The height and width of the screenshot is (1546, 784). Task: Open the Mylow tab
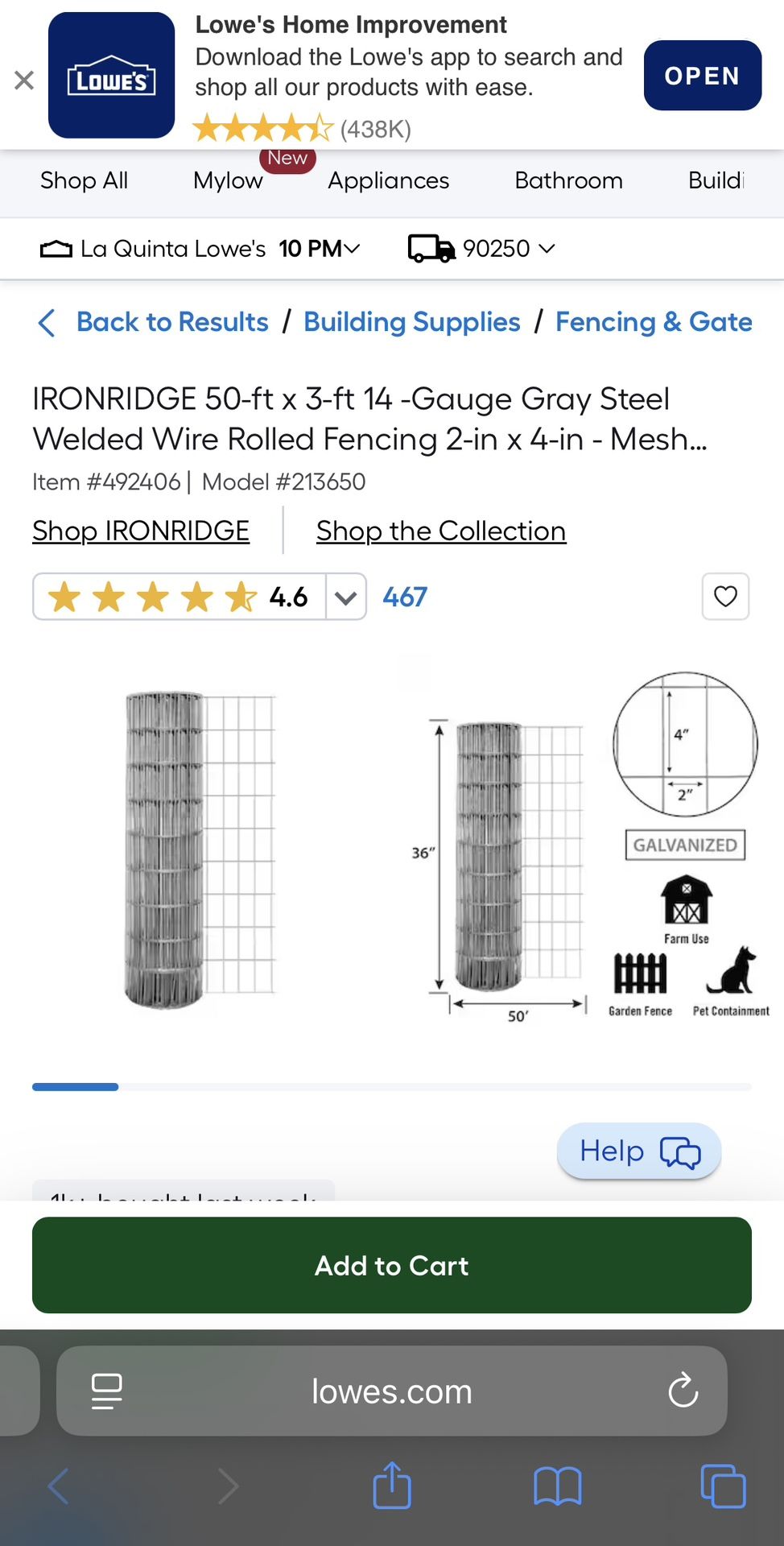coord(228,180)
